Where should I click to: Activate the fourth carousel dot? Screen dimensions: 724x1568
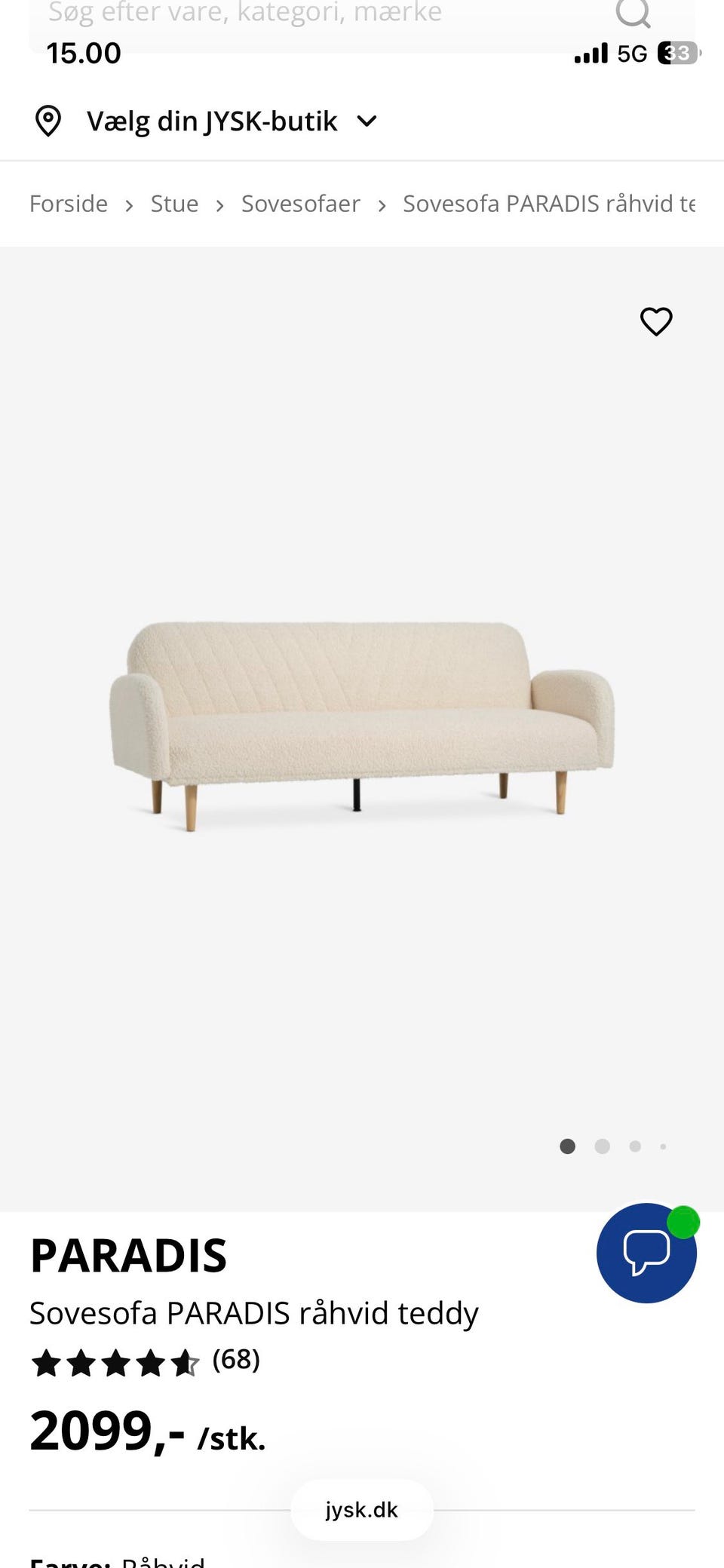pos(664,1146)
